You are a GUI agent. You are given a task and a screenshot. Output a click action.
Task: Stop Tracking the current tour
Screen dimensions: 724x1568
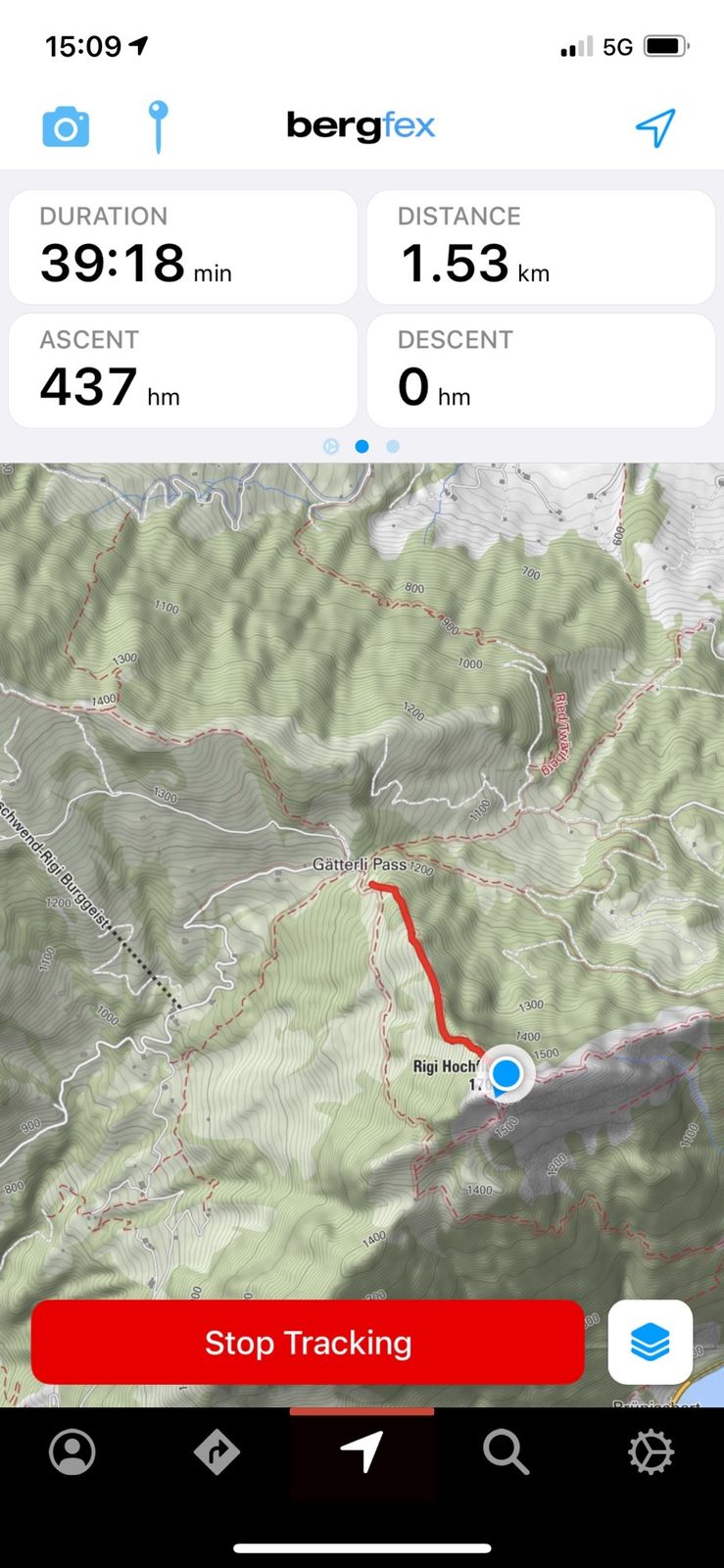(308, 1342)
